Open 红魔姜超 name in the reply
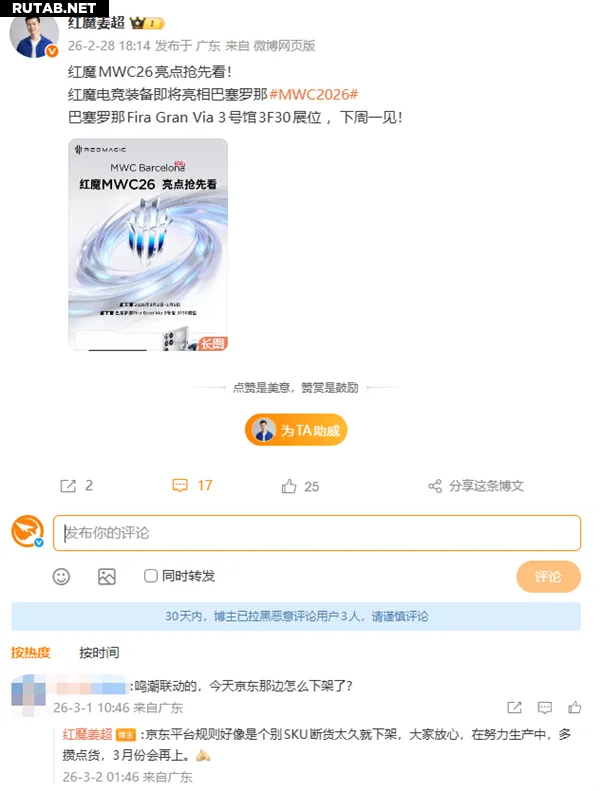 (88, 734)
